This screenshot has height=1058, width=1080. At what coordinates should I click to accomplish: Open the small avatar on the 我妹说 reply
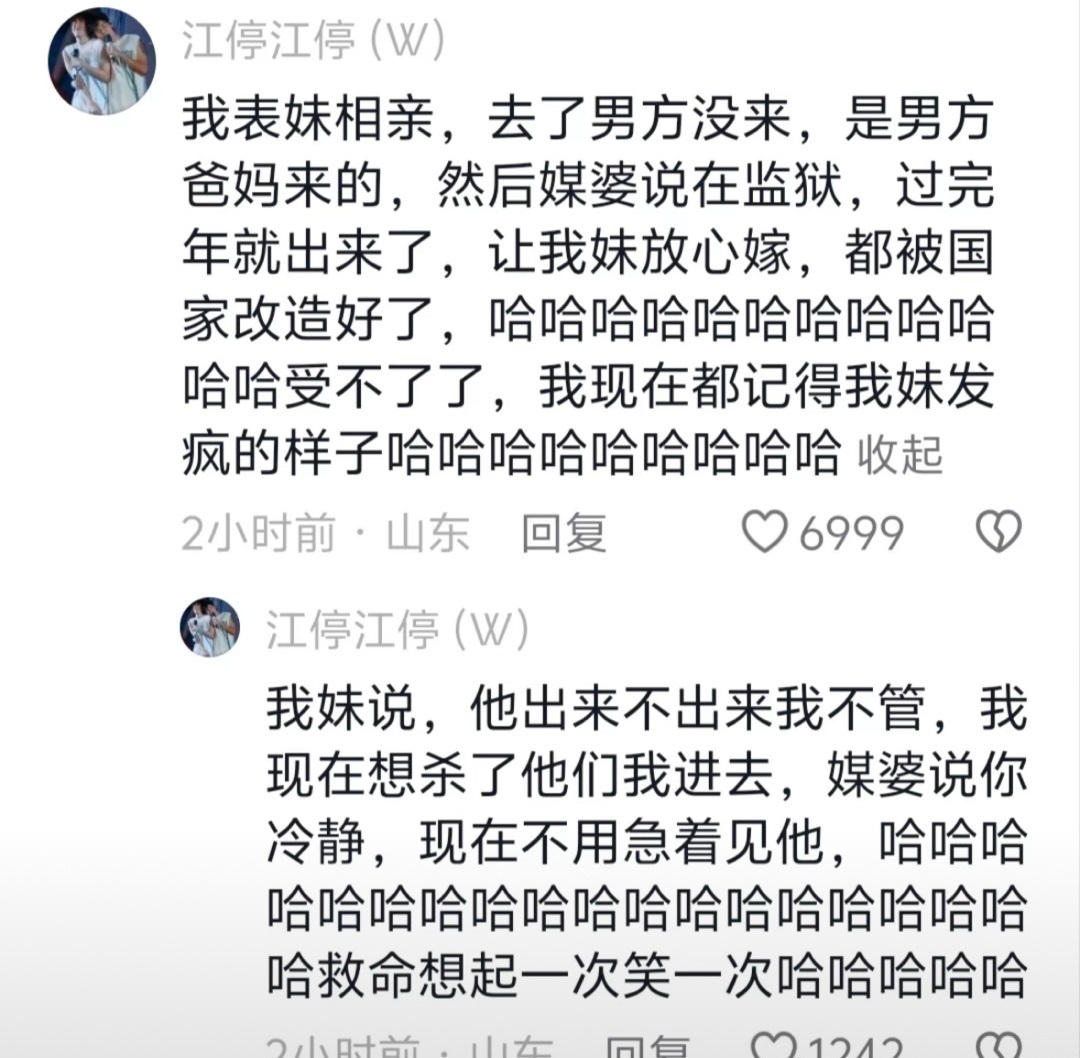point(210,627)
